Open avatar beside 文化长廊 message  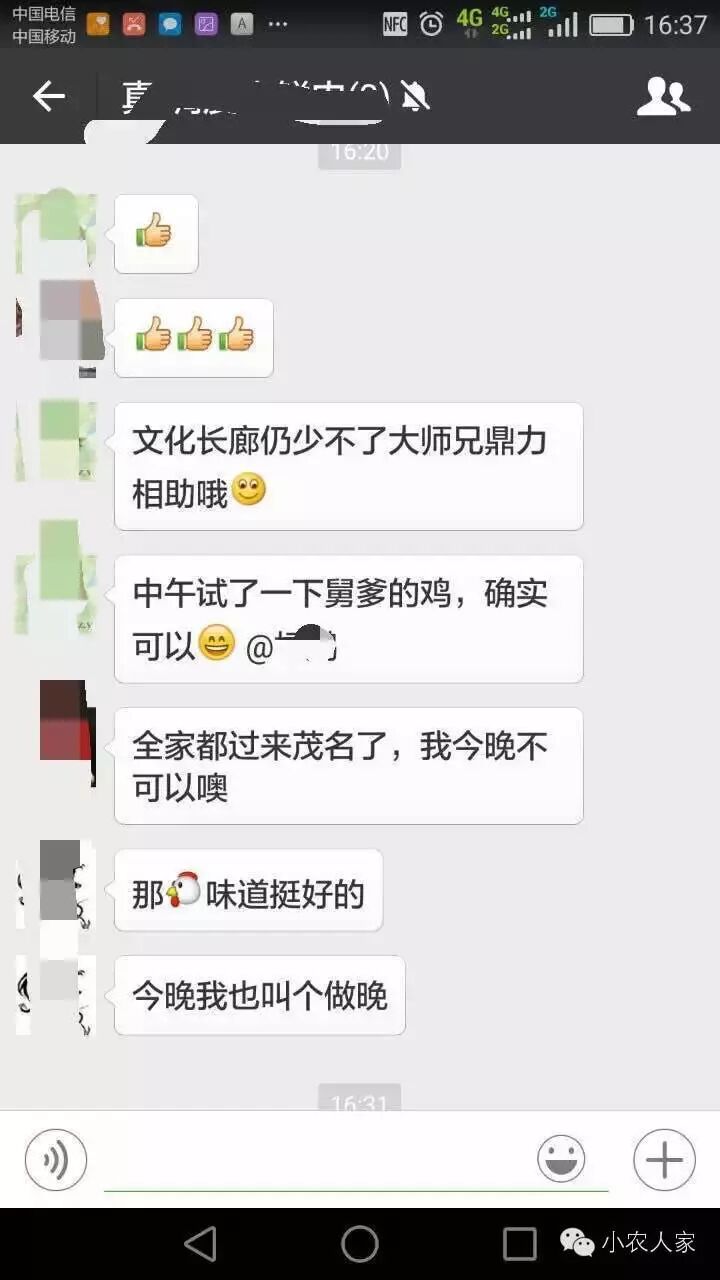(x=58, y=441)
